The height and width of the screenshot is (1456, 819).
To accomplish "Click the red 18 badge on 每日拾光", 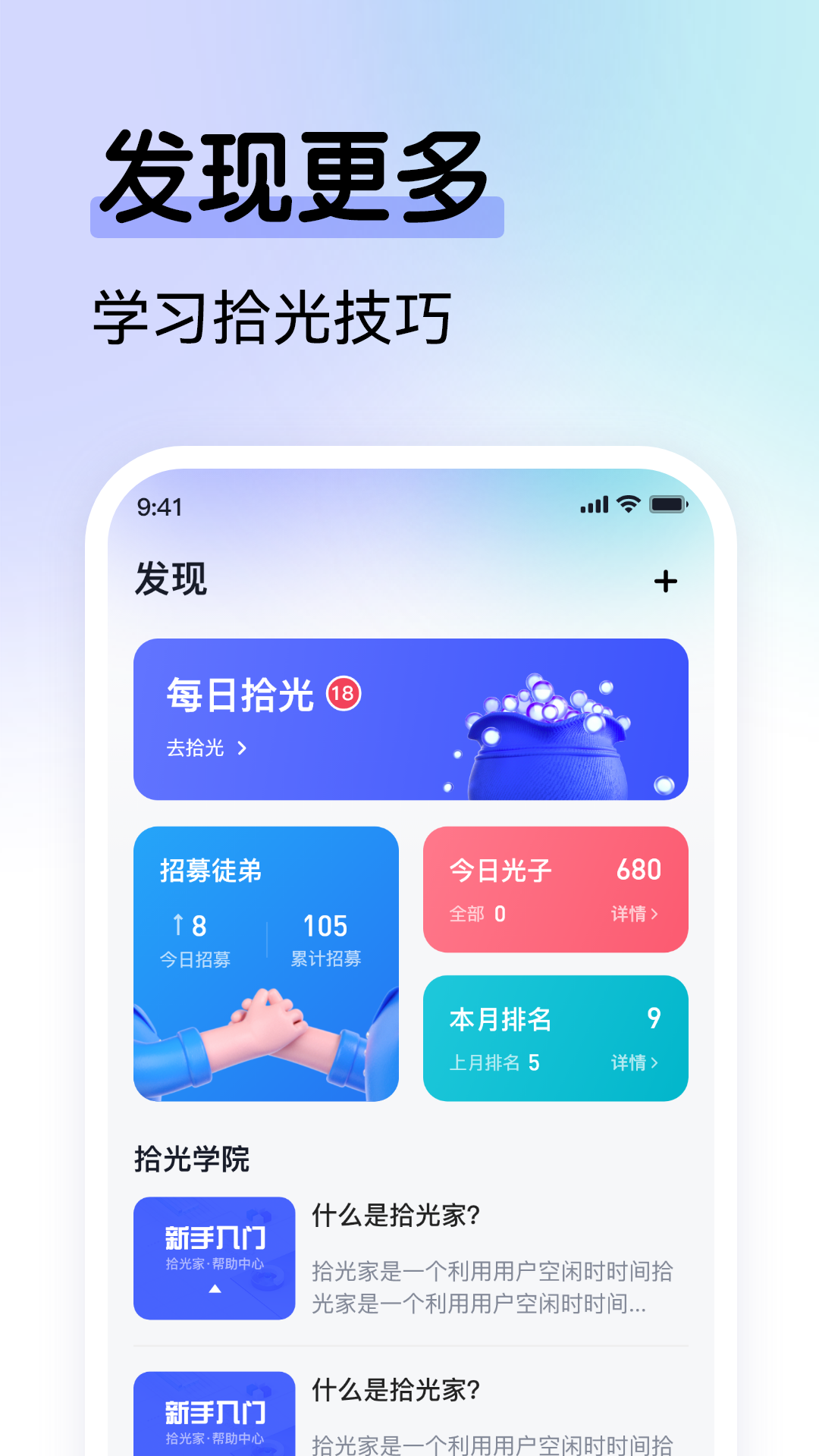I will 343,692.
